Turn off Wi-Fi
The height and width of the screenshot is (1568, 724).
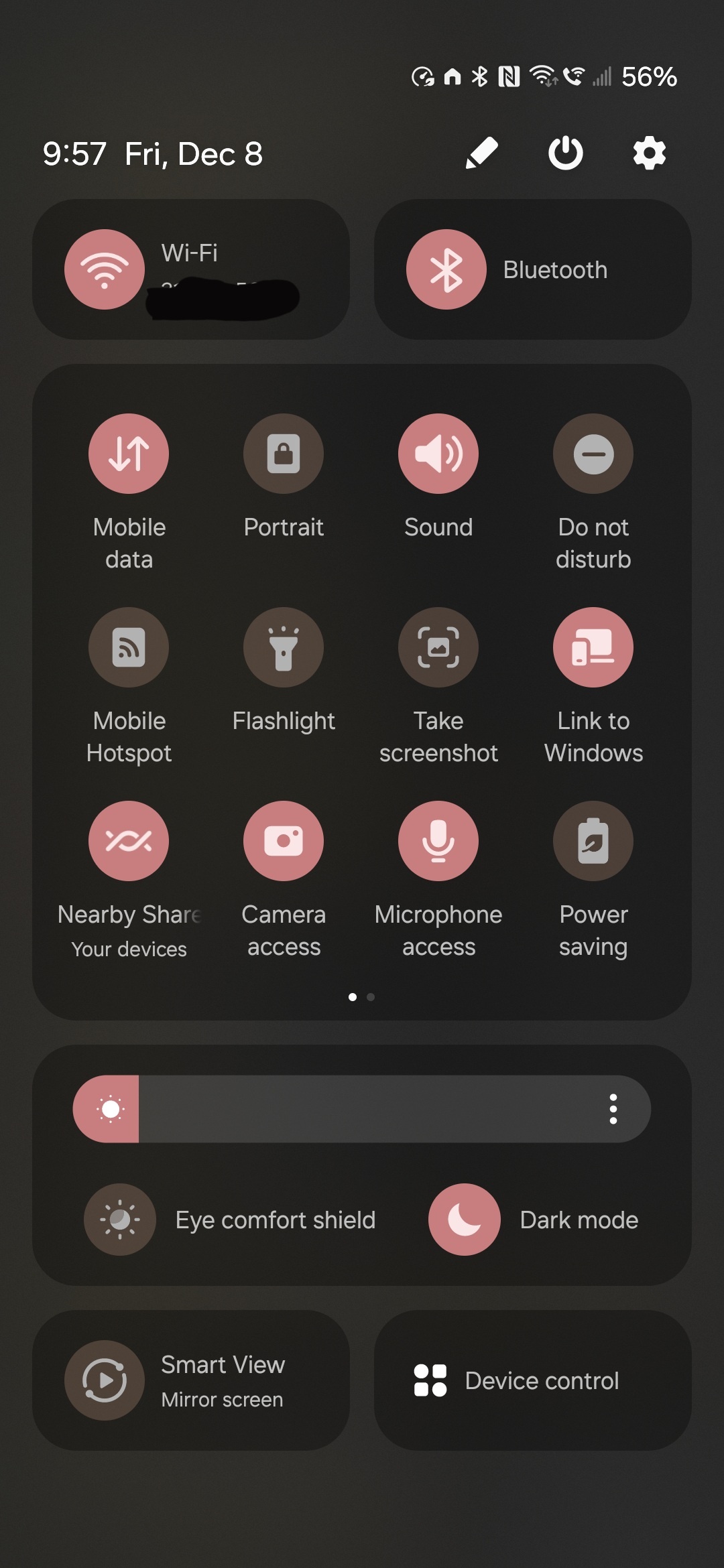(x=105, y=269)
